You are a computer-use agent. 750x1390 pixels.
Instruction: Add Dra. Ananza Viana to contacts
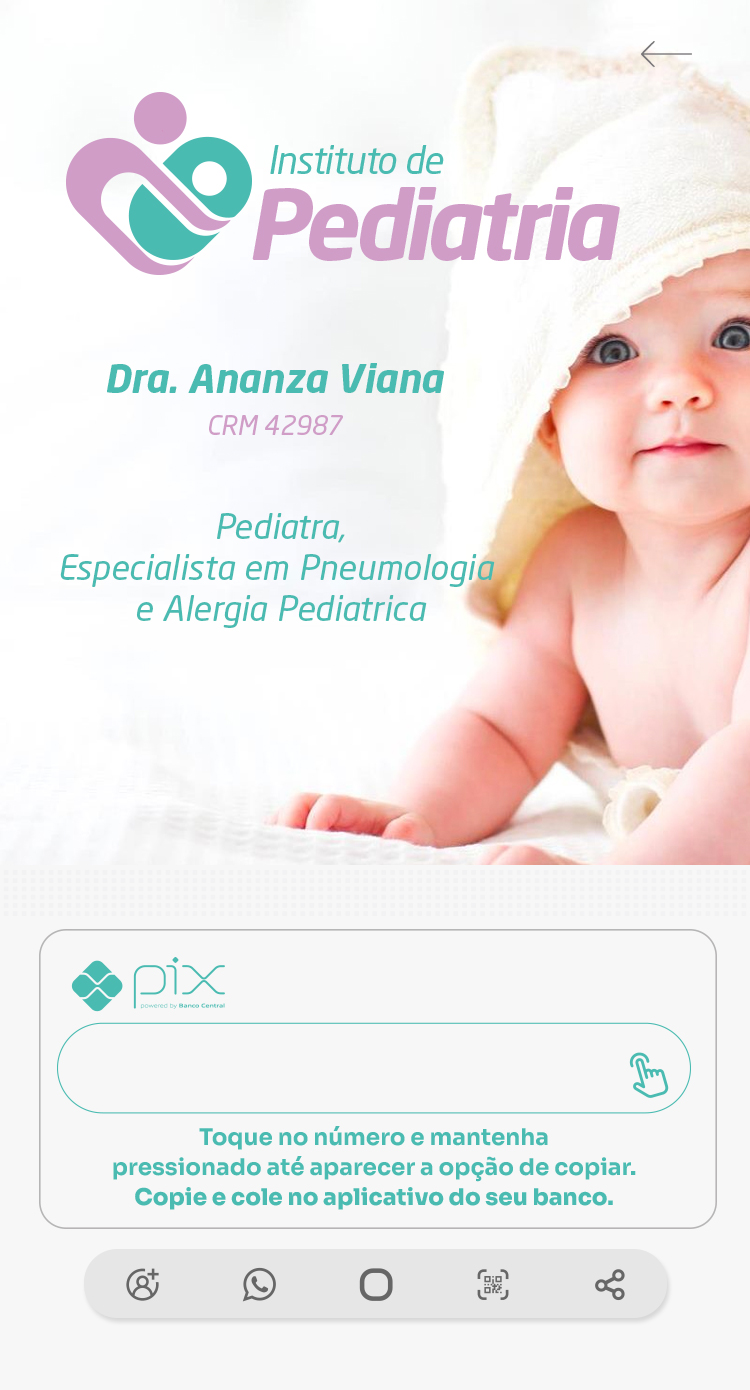143,1284
